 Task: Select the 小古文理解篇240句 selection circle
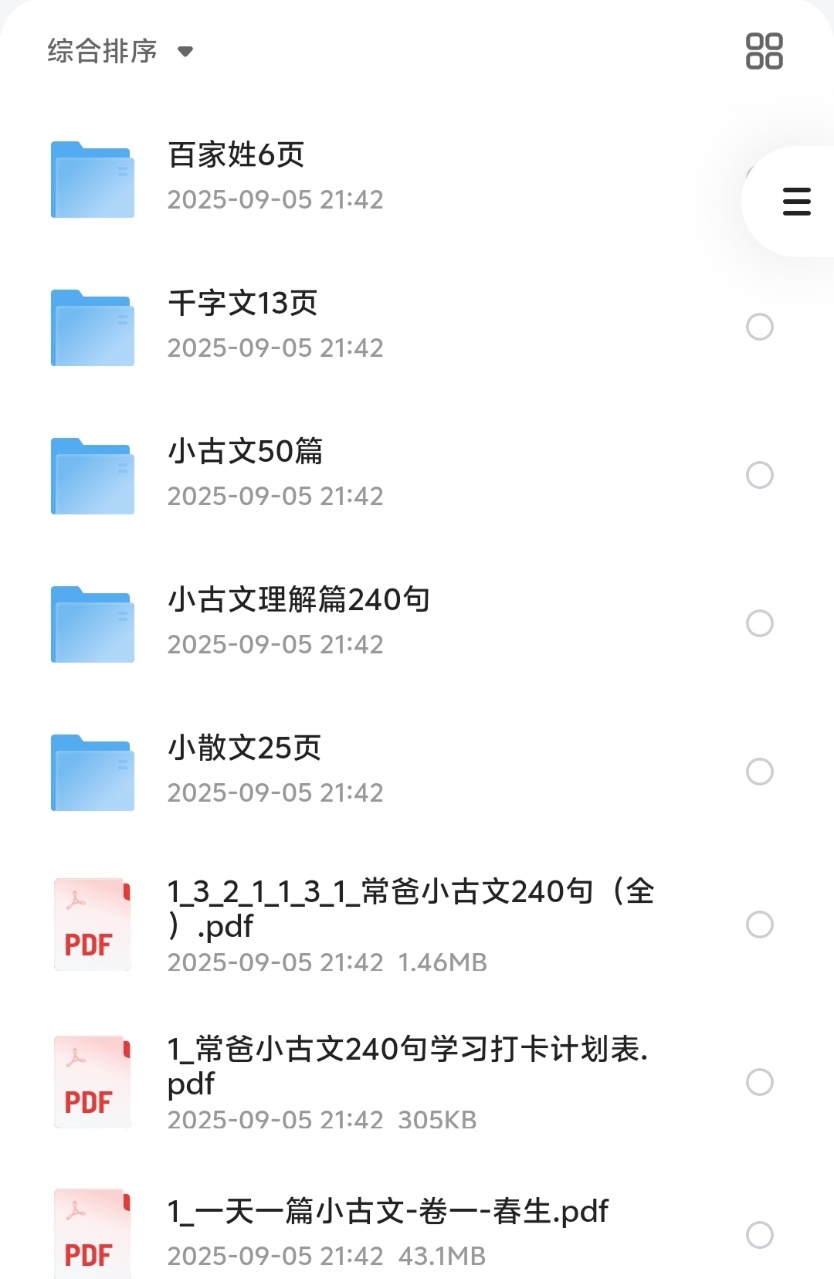coord(760,623)
